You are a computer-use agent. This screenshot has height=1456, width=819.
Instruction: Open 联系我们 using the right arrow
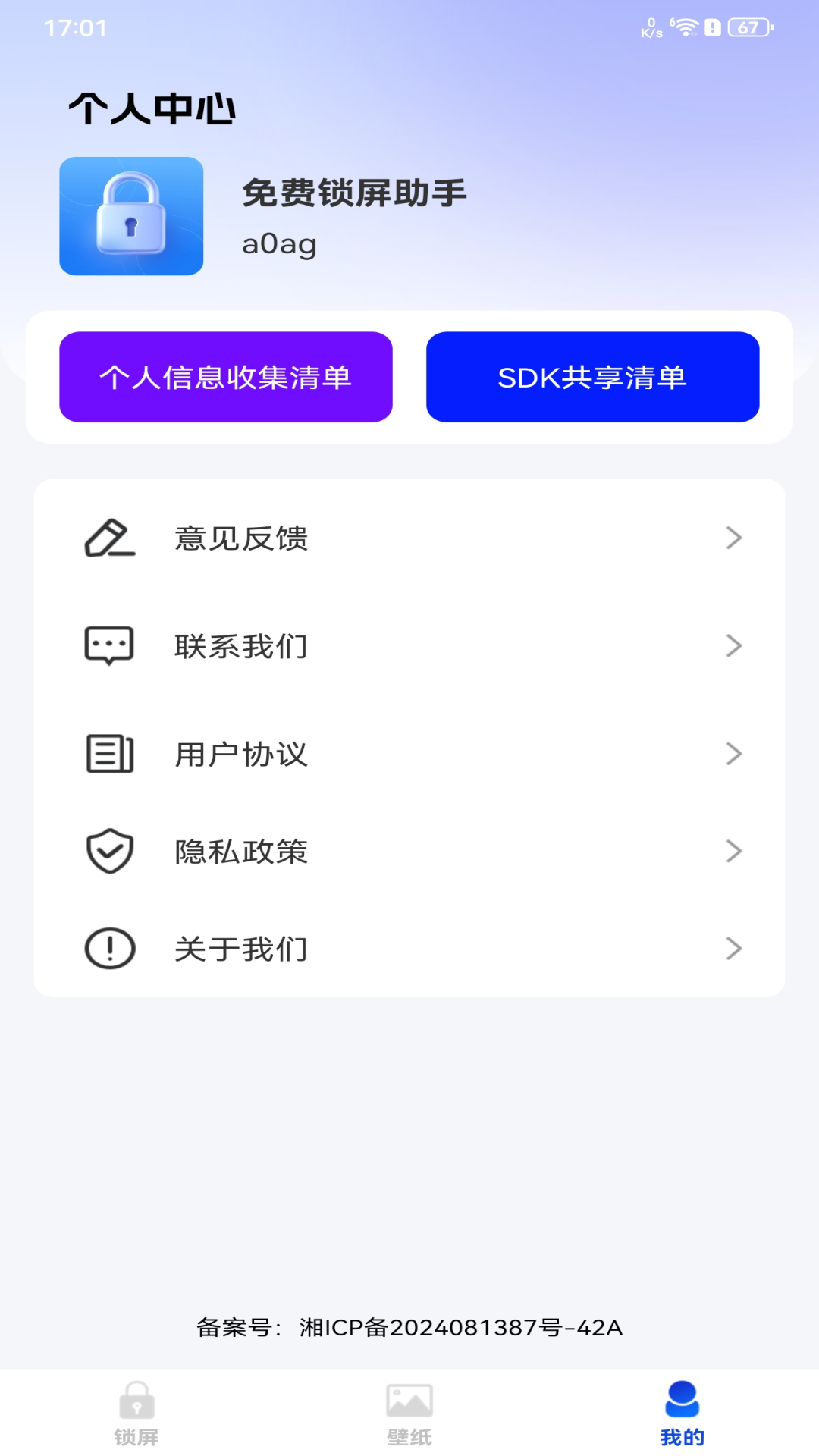733,645
